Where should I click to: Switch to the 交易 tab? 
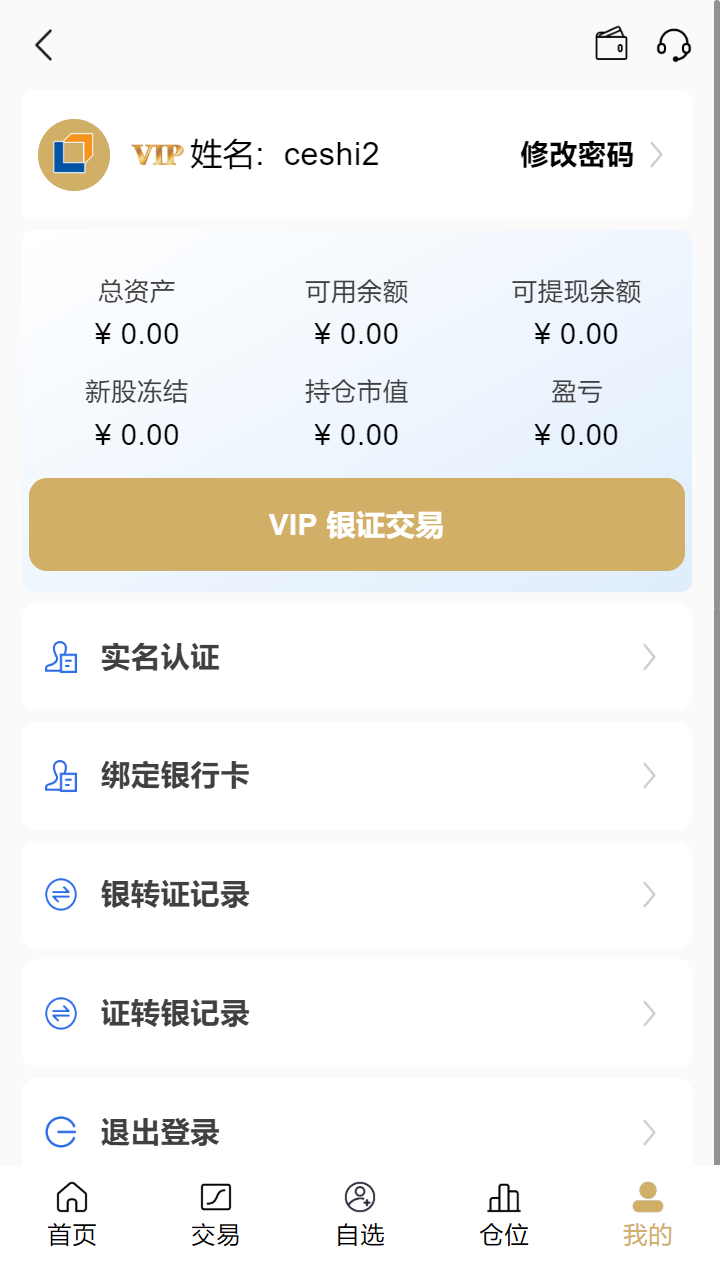pos(216,1214)
